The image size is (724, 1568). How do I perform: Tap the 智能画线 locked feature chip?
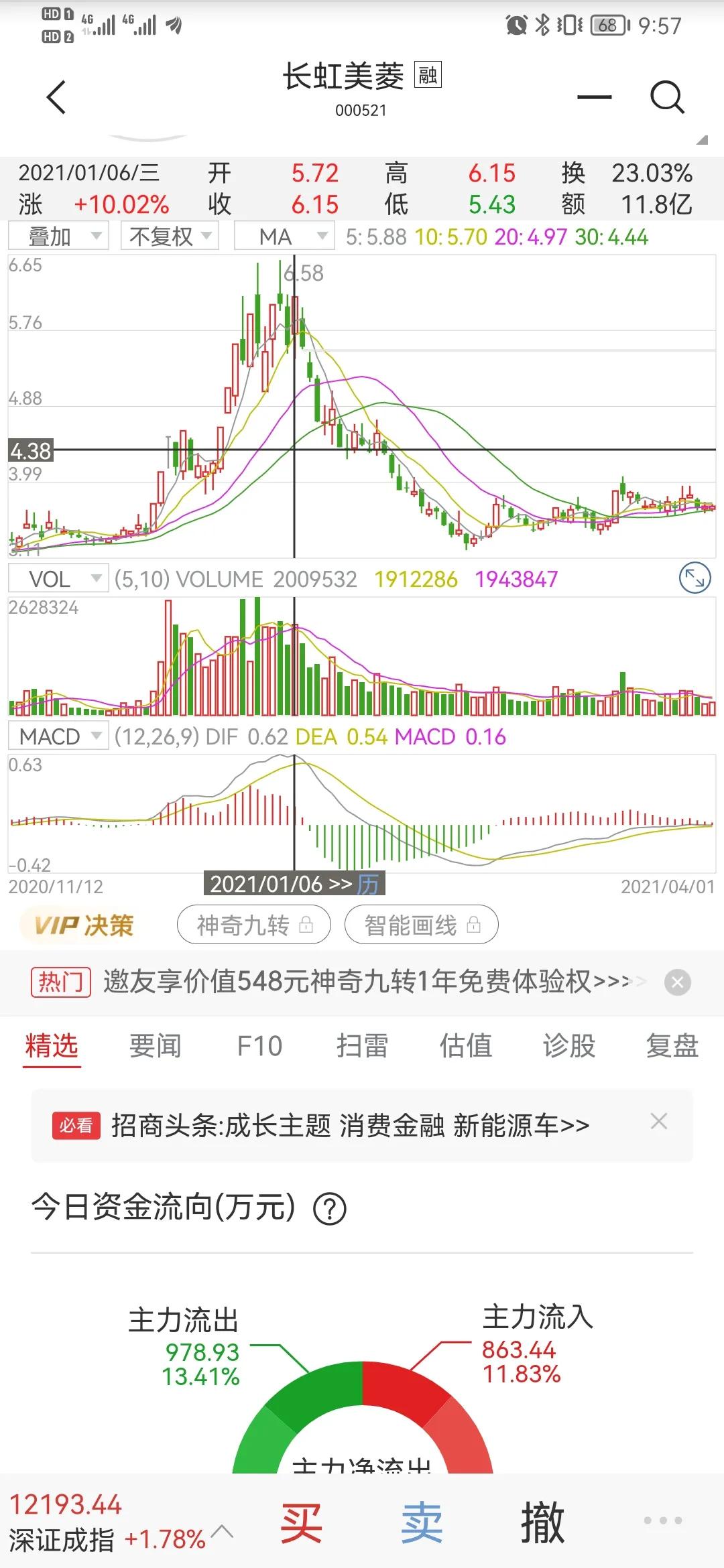click(x=422, y=925)
